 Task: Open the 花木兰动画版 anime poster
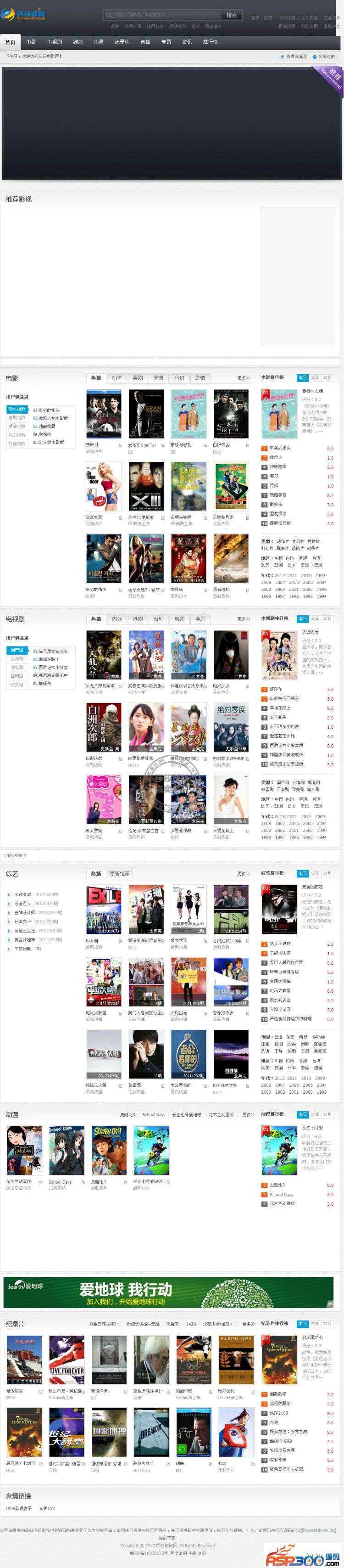[24, 1151]
